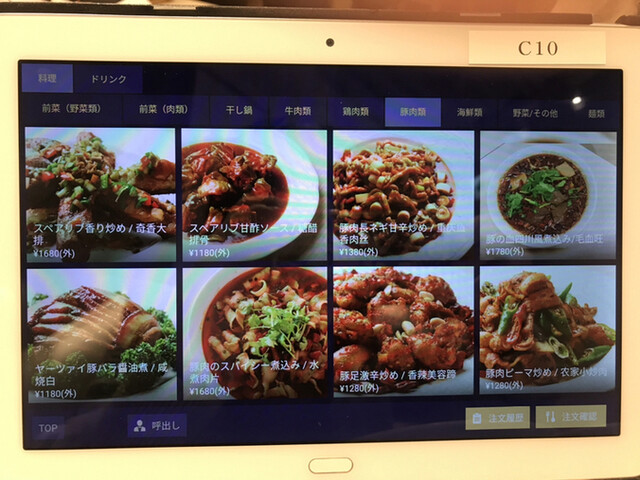Screen dimensions: 640x480
Task: Switch to the 鶏肉類 category
Action: point(354,111)
